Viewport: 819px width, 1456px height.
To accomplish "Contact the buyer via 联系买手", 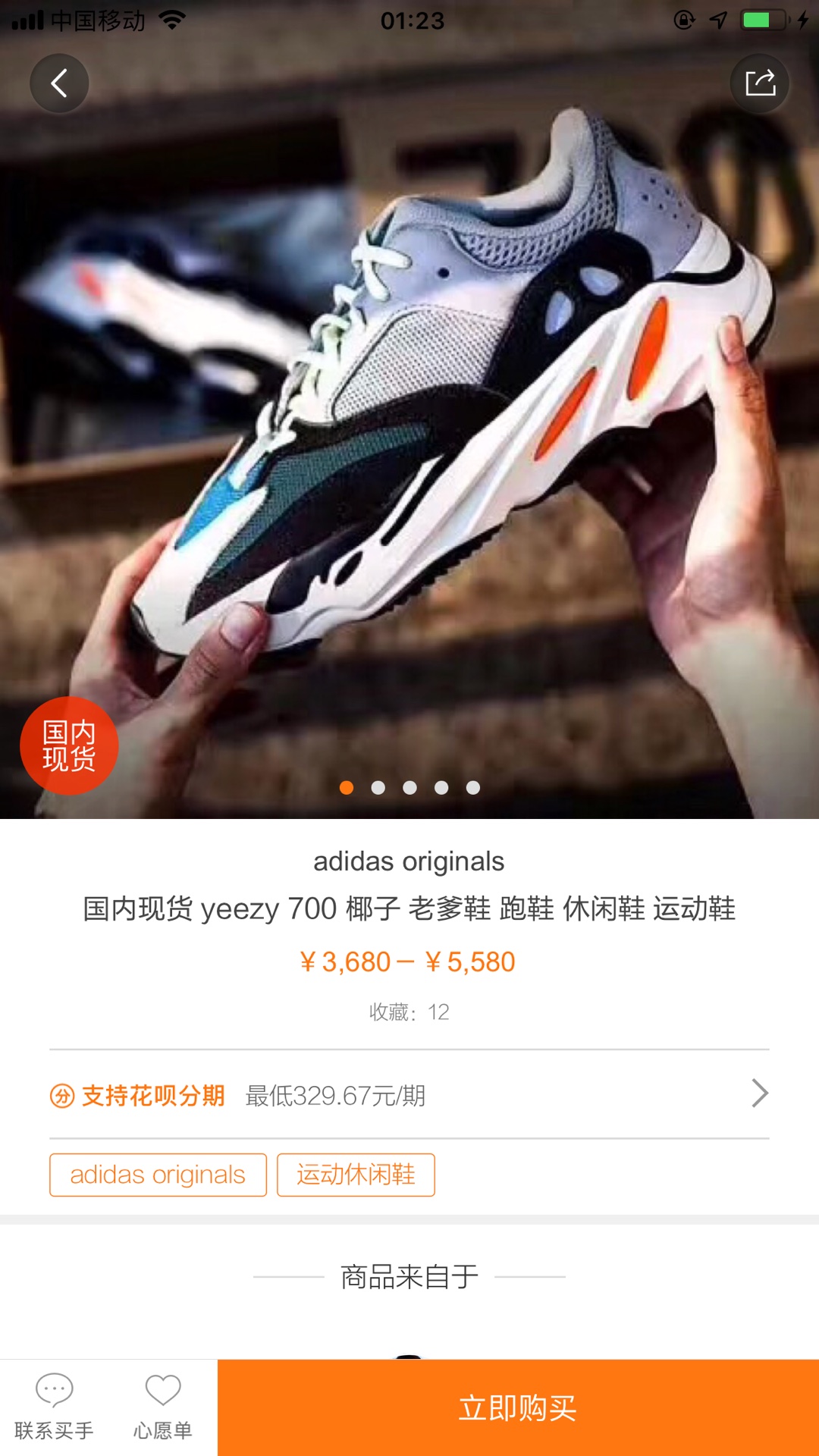I will pos(54,1407).
